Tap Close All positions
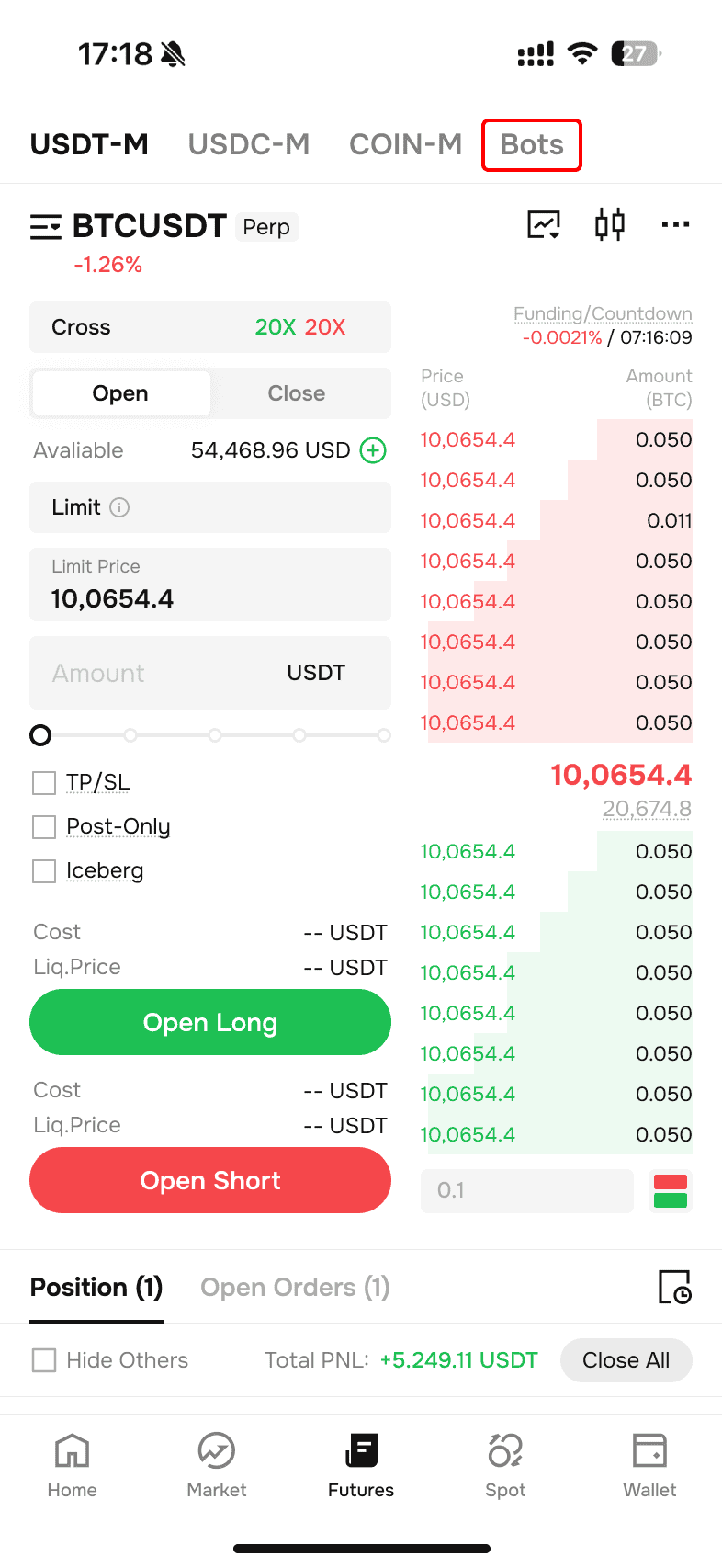 626,1360
